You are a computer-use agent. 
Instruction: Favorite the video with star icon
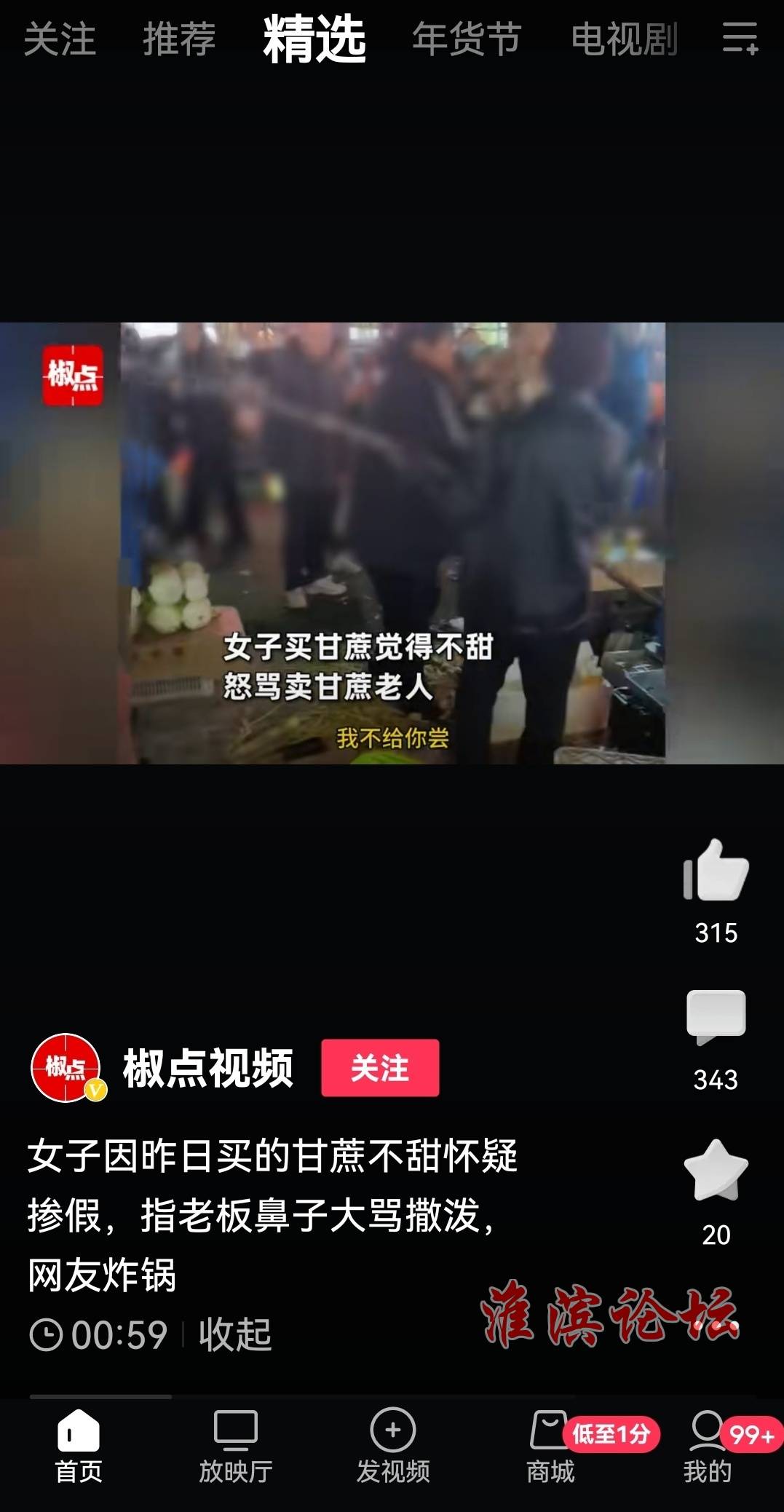tap(716, 1171)
